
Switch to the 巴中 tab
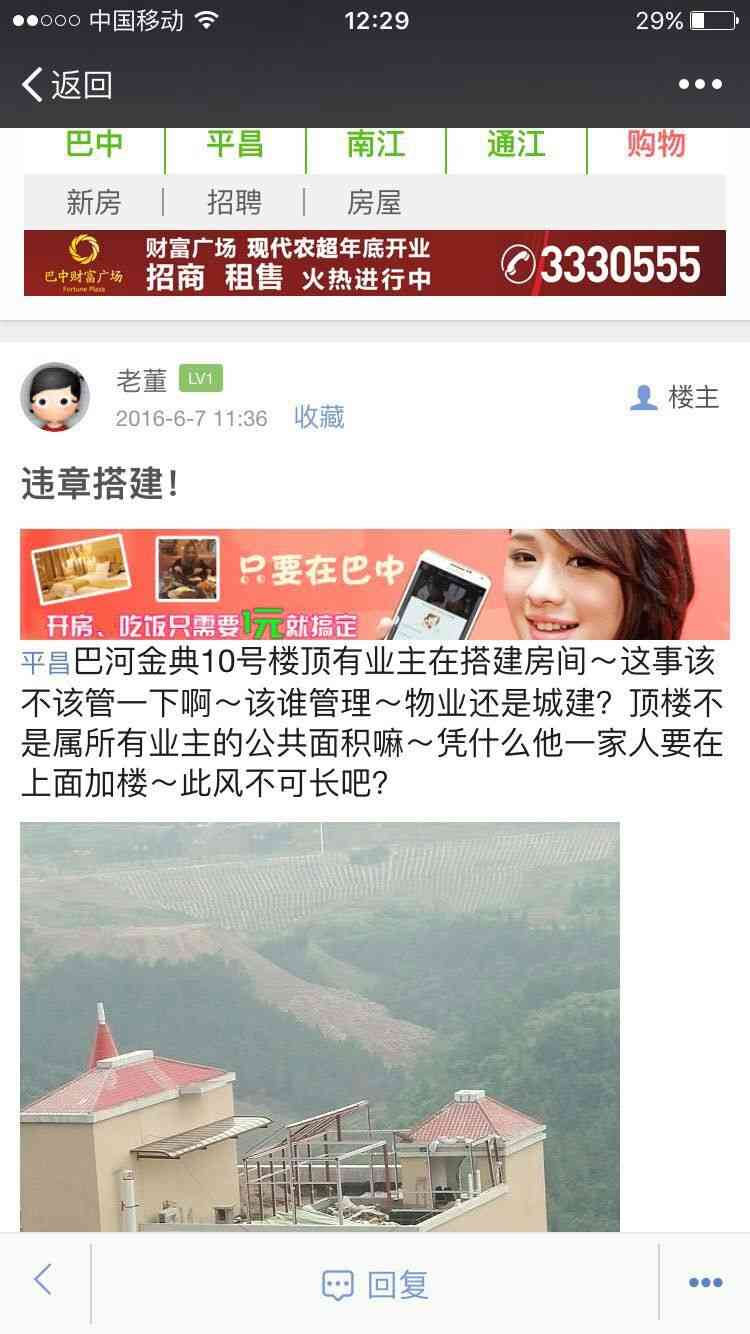click(94, 145)
